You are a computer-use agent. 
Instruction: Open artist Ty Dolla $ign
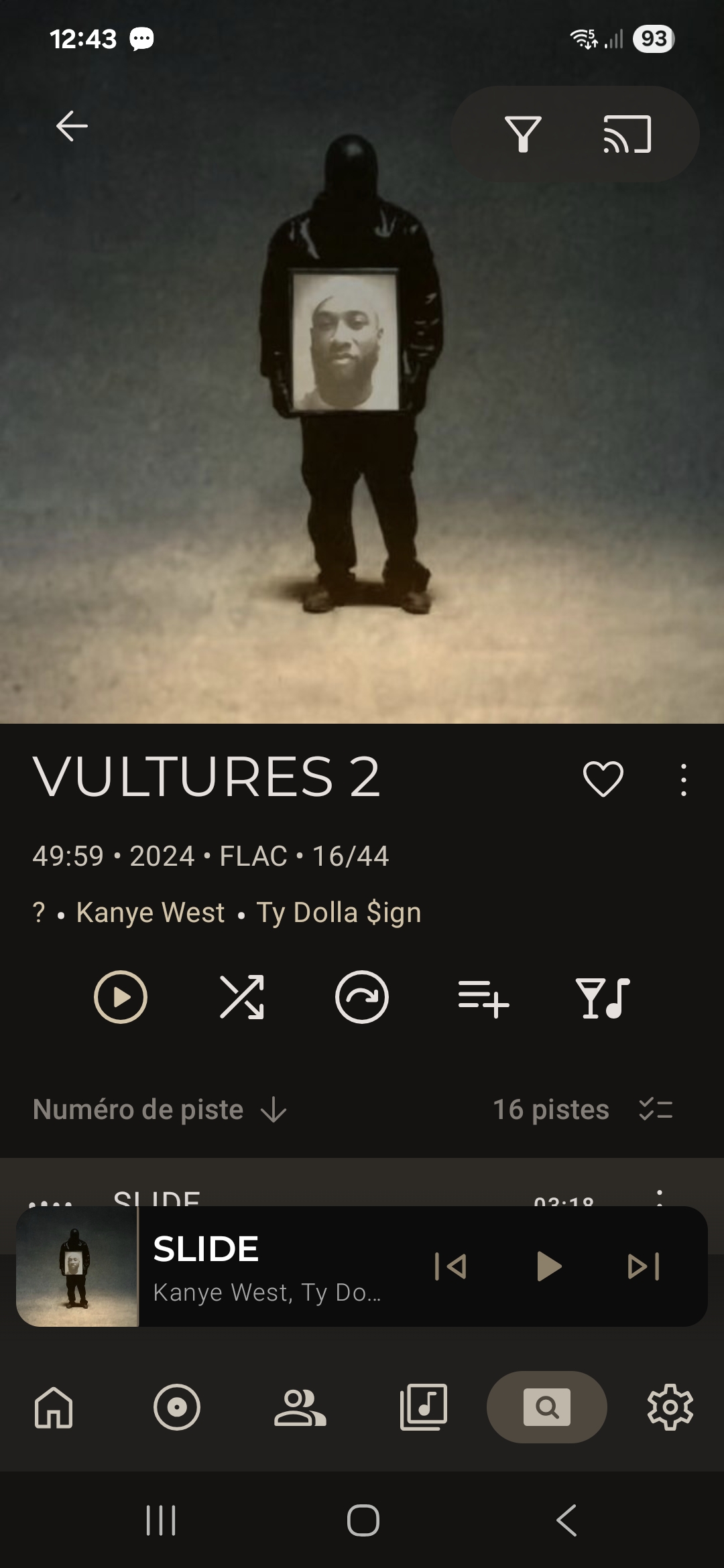[x=339, y=913]
